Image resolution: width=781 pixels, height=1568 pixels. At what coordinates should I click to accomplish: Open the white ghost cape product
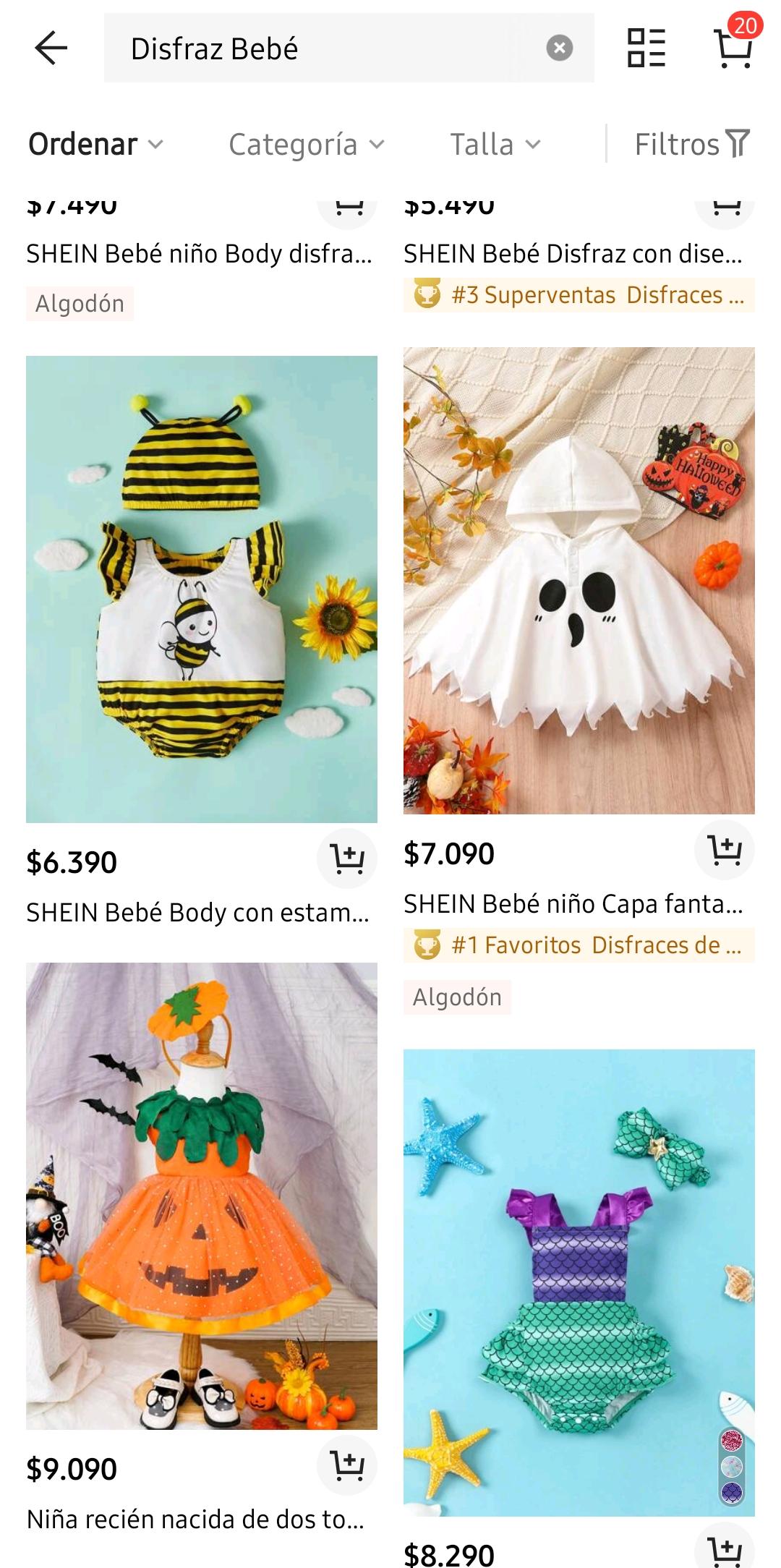579,580
